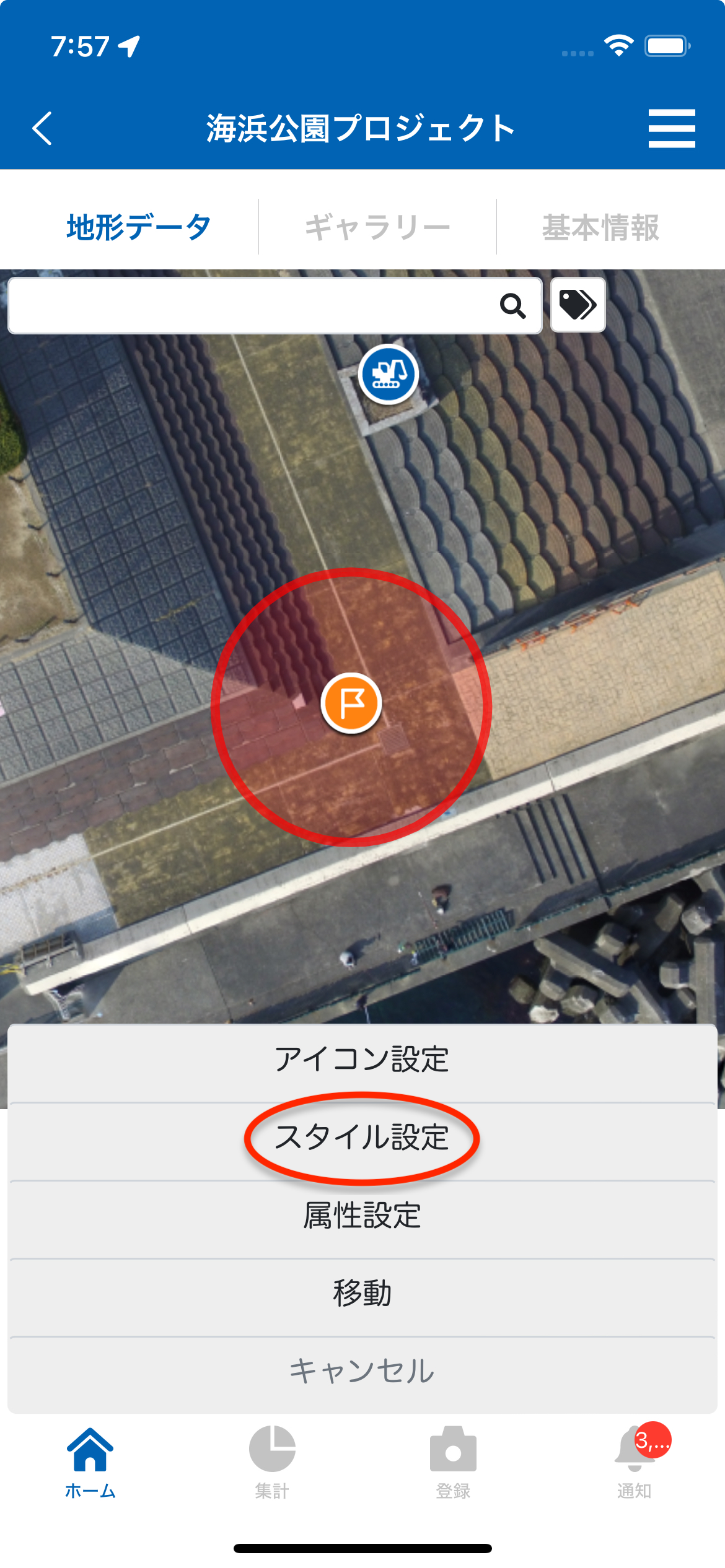This screenshot has width=725, height=1568.
Task: Choose 移動 to move the marker
Action: [x=362, y=1294]
